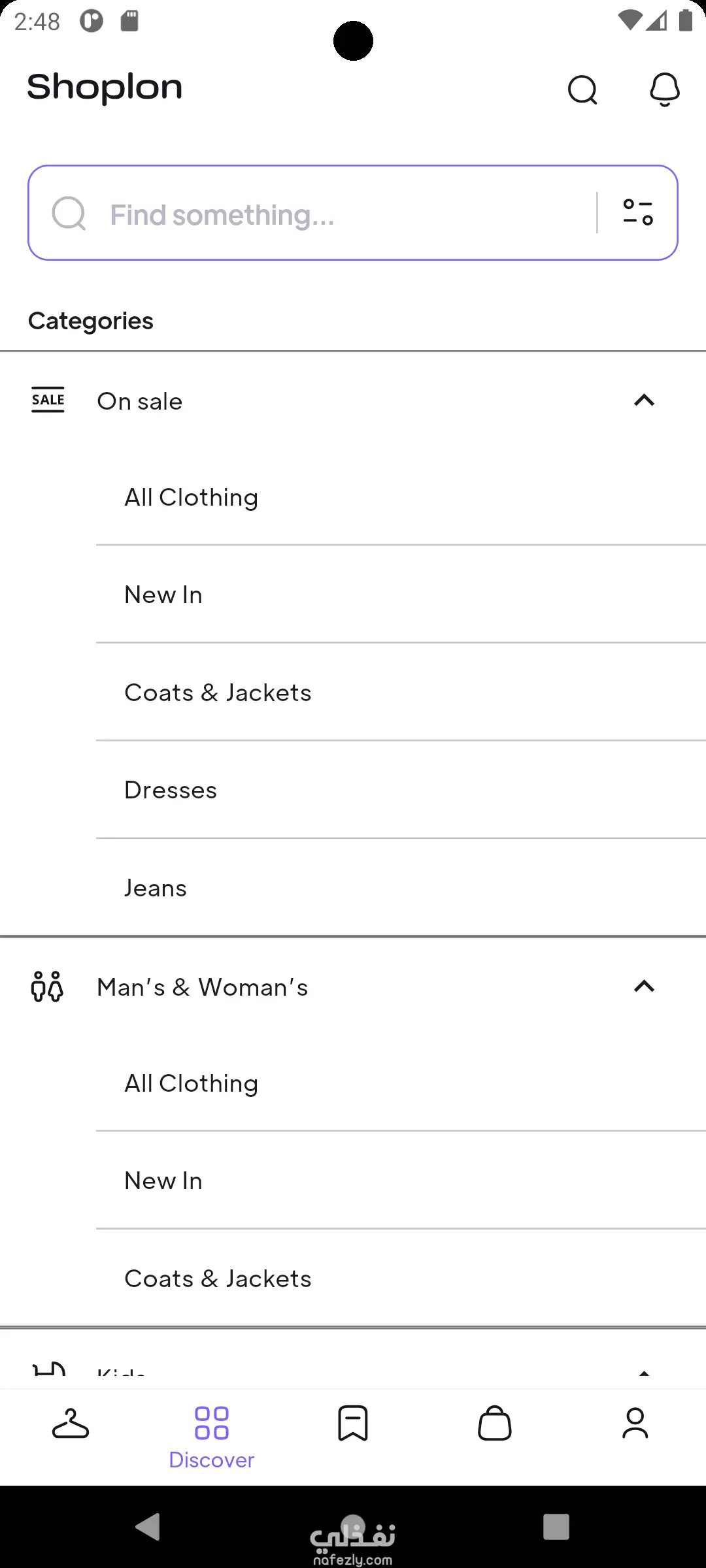This screenshot has width=706, height=1568.
Task: Go back with the system back button
Action: point(148,1527)
